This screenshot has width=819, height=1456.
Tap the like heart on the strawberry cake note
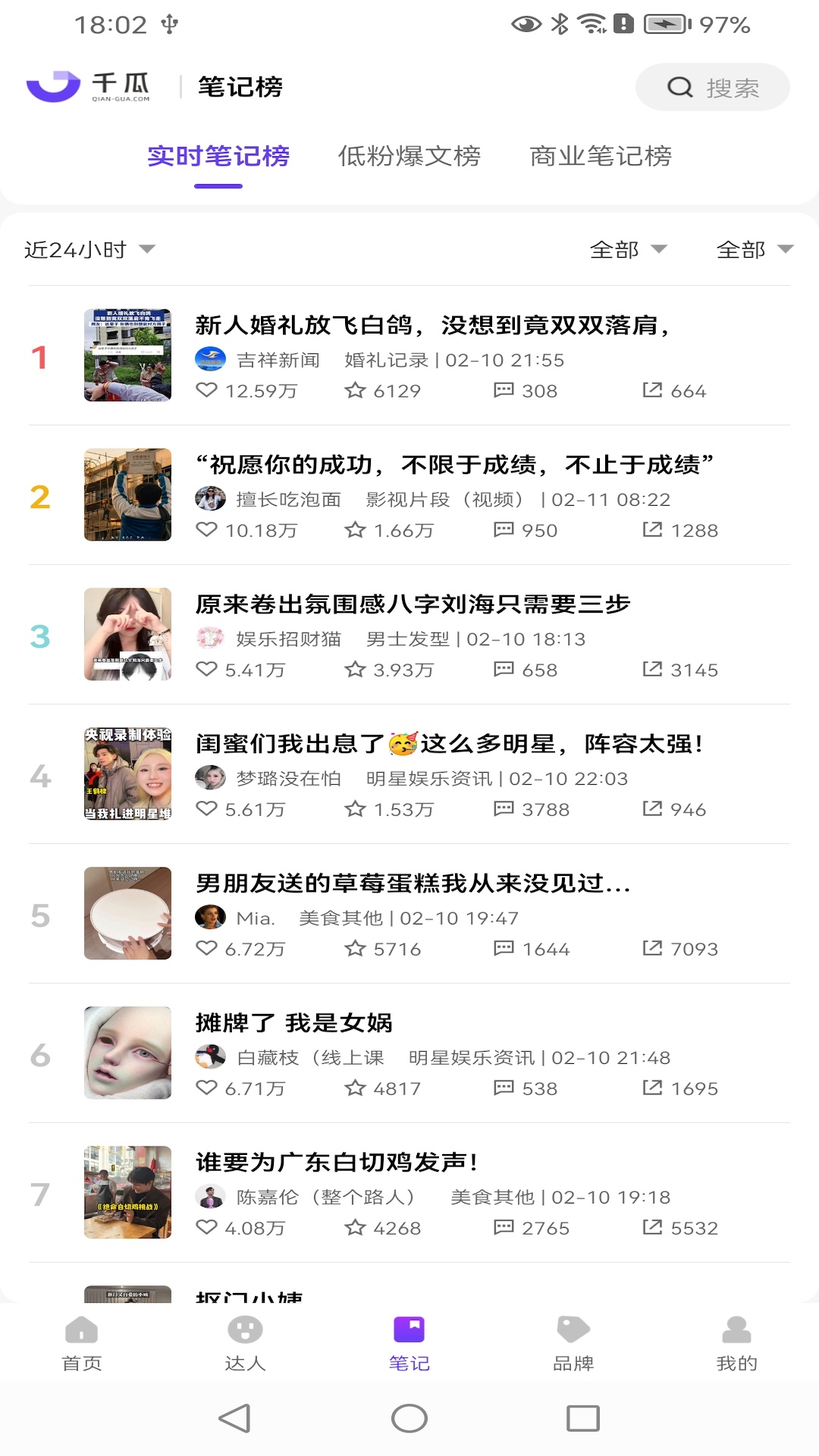206,949
